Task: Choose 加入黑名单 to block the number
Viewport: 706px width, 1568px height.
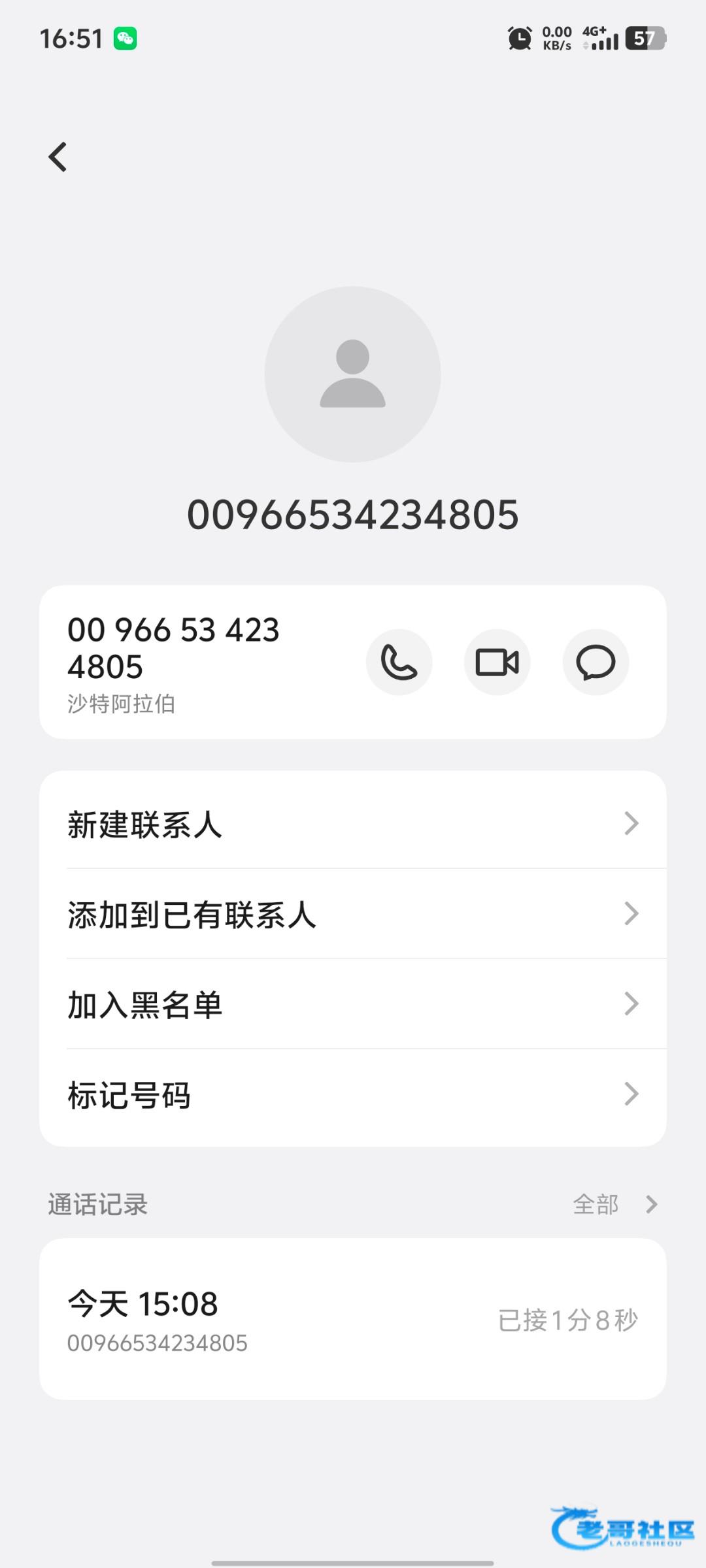Action: click(x=353, y=1004)
